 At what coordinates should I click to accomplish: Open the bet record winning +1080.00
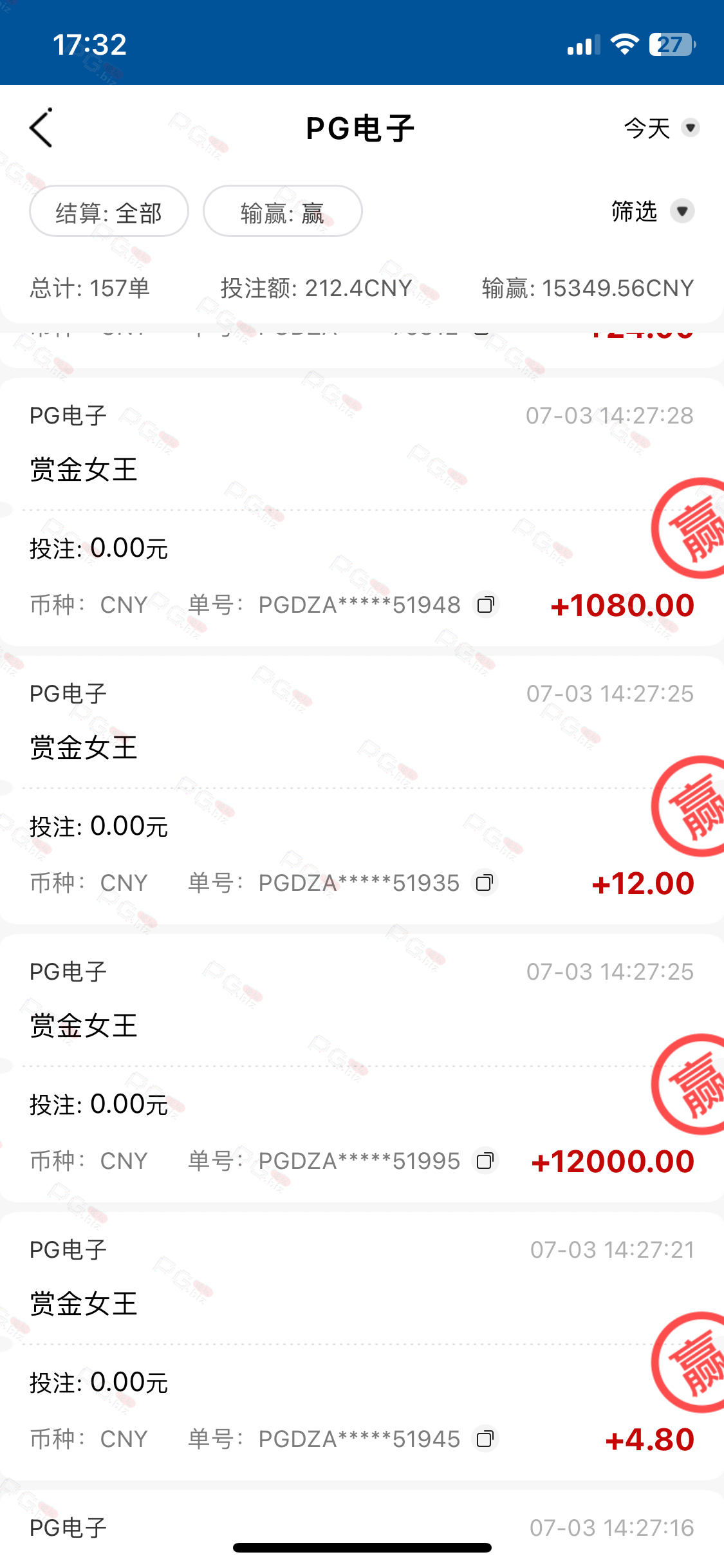pyautogui.click(x=362, y=512)
